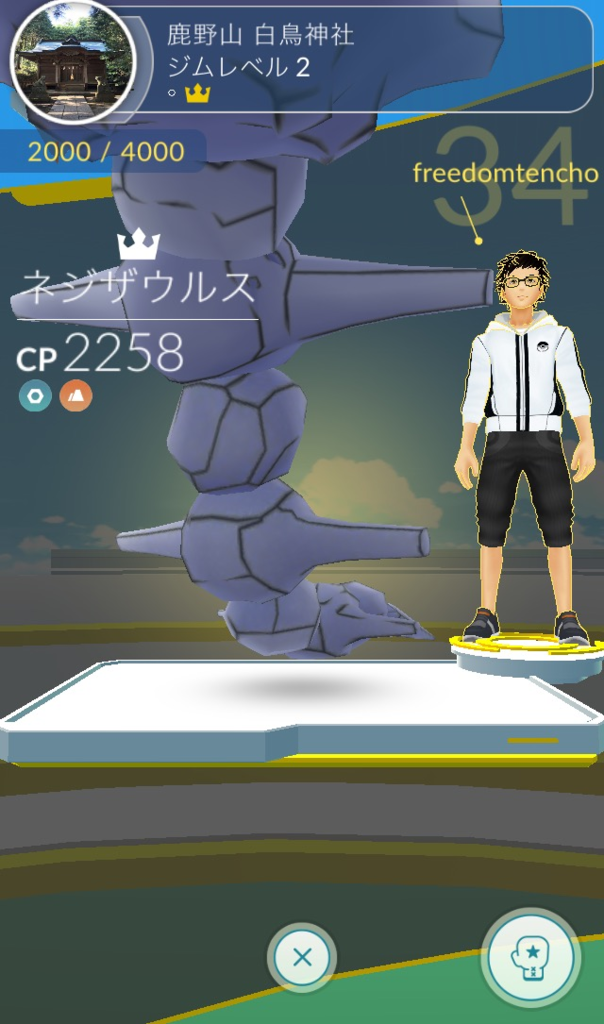Start a gym battle with the glove button
The width and height of the screenshot is (604, 1024).
point(530,957)
